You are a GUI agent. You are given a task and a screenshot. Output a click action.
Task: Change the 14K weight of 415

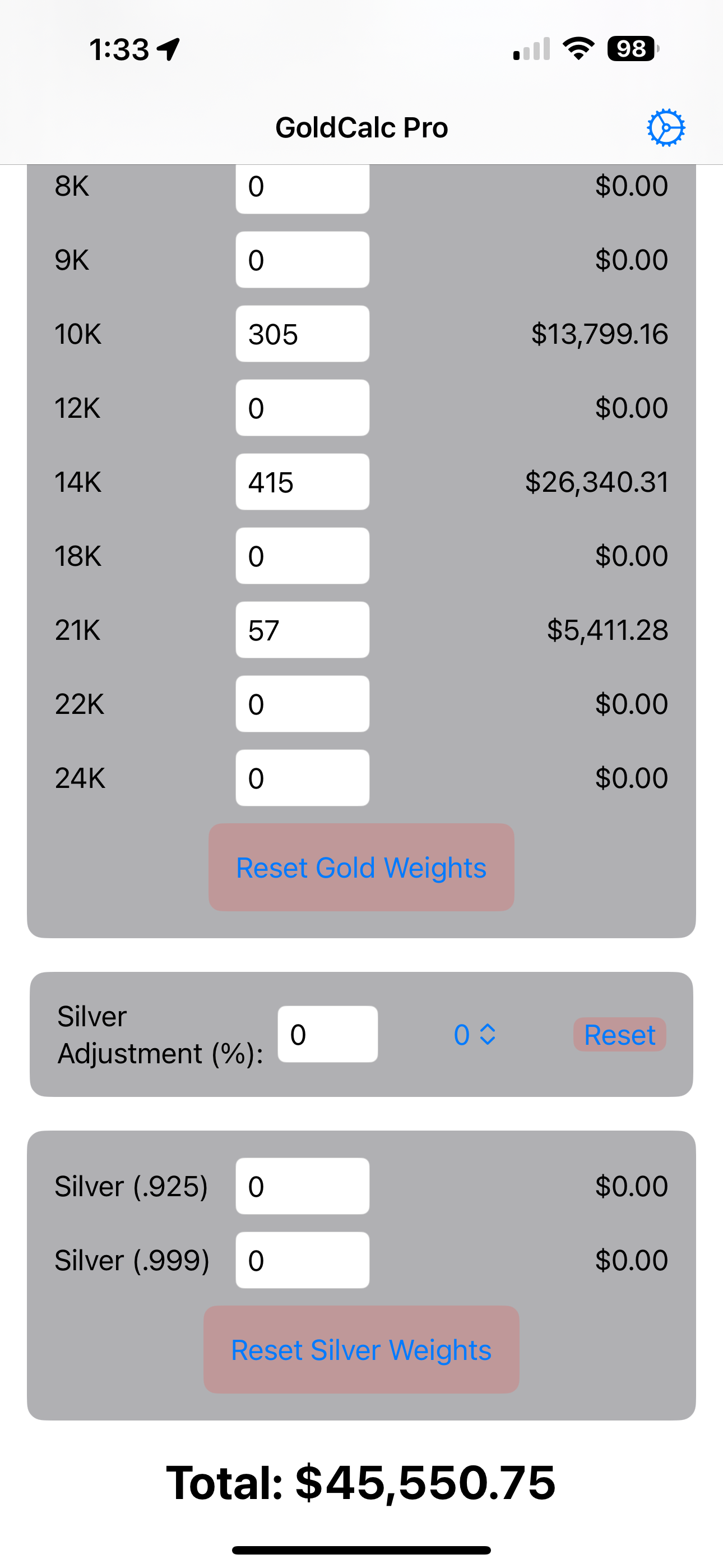click(x=303, y=482)
